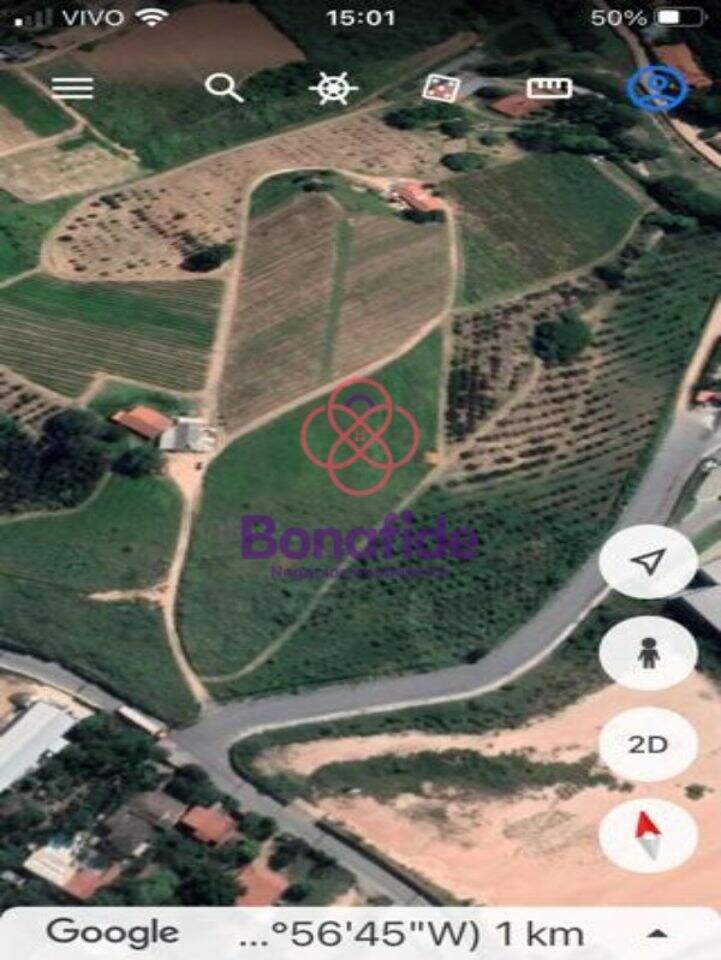The image size is (721, 960).
Task: Open the ruler measure tool
Action: click(x=549, y=88)
